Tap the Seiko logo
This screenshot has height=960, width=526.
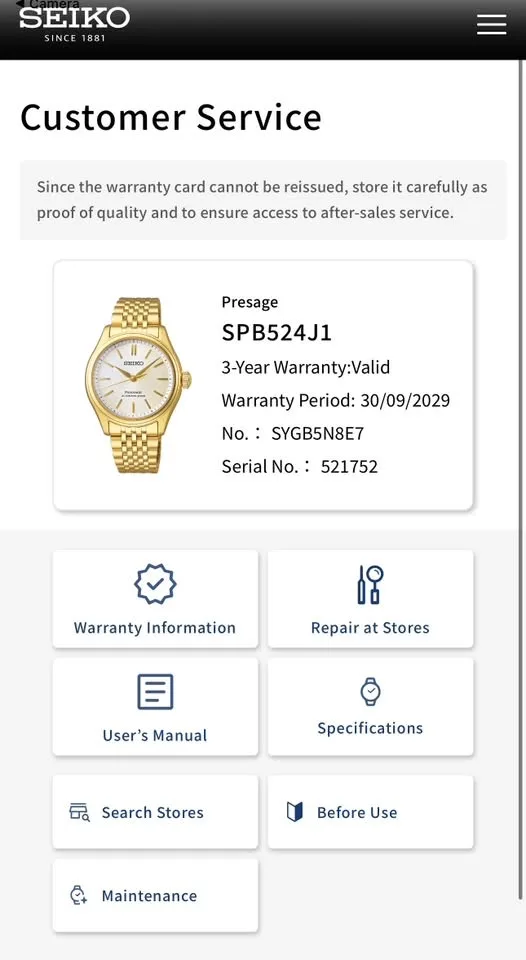(x=74, y=24)
